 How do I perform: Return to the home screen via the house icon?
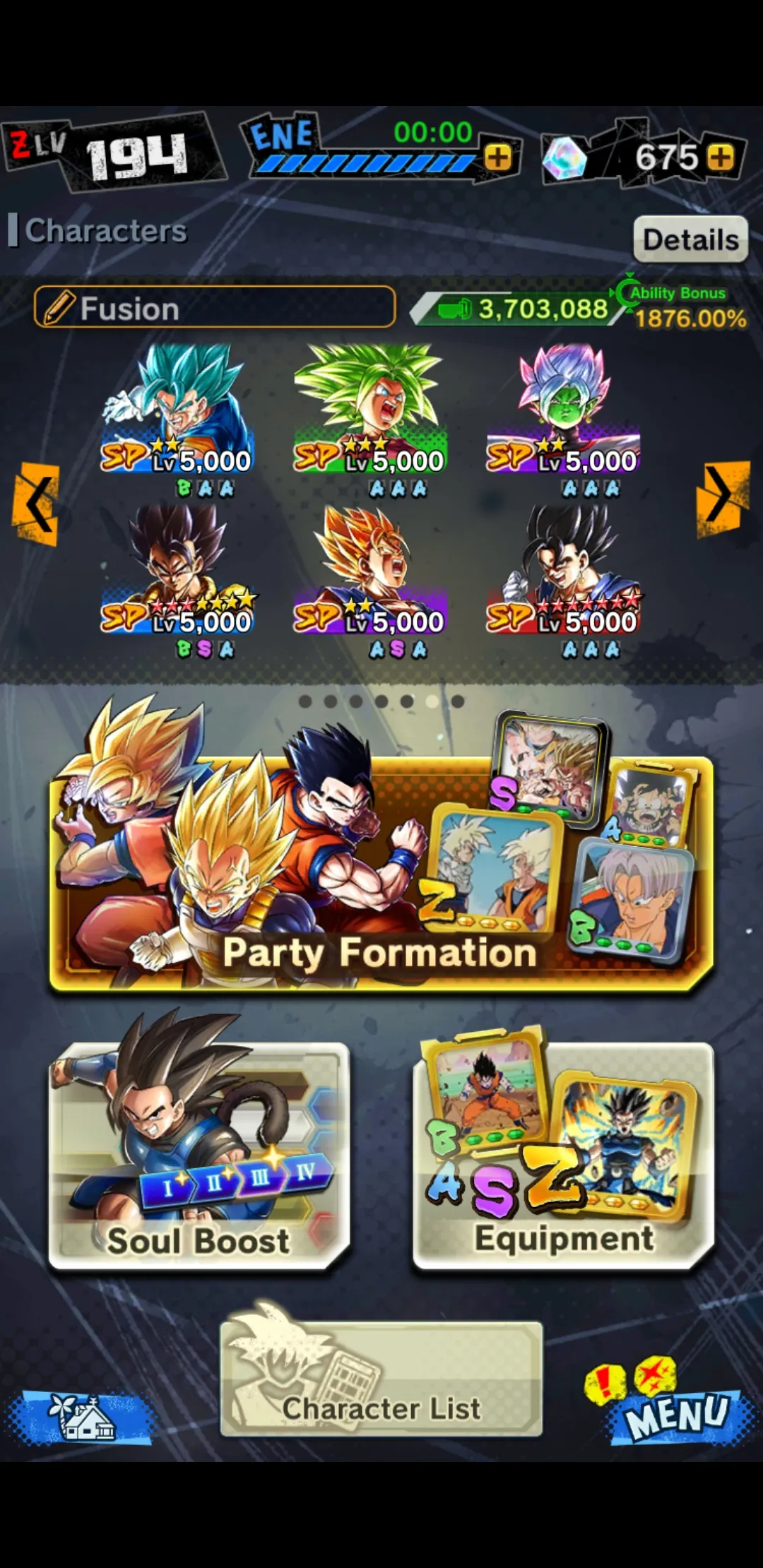click(83, 1416)
